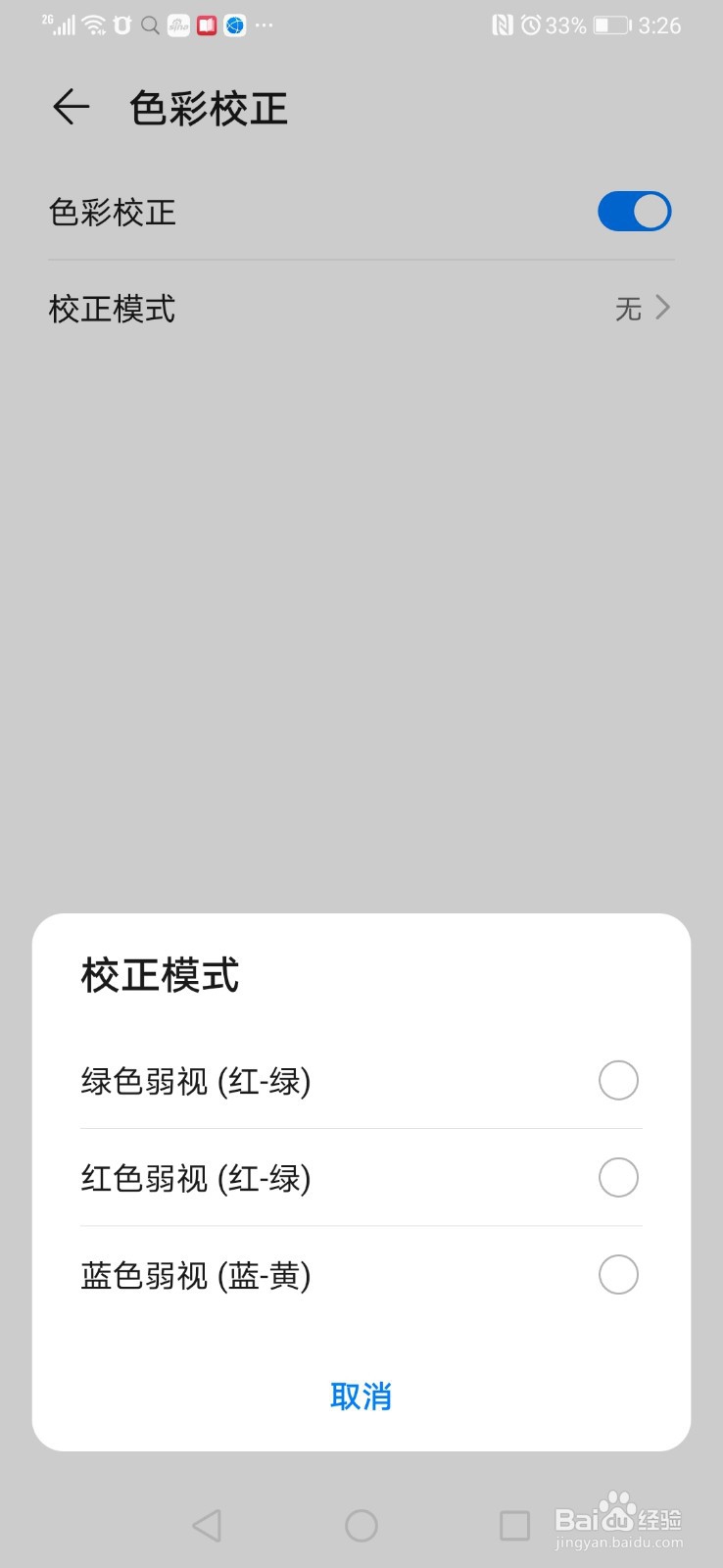Tap the battery indicator showing 33%
723x1568 pixels.
605,24
